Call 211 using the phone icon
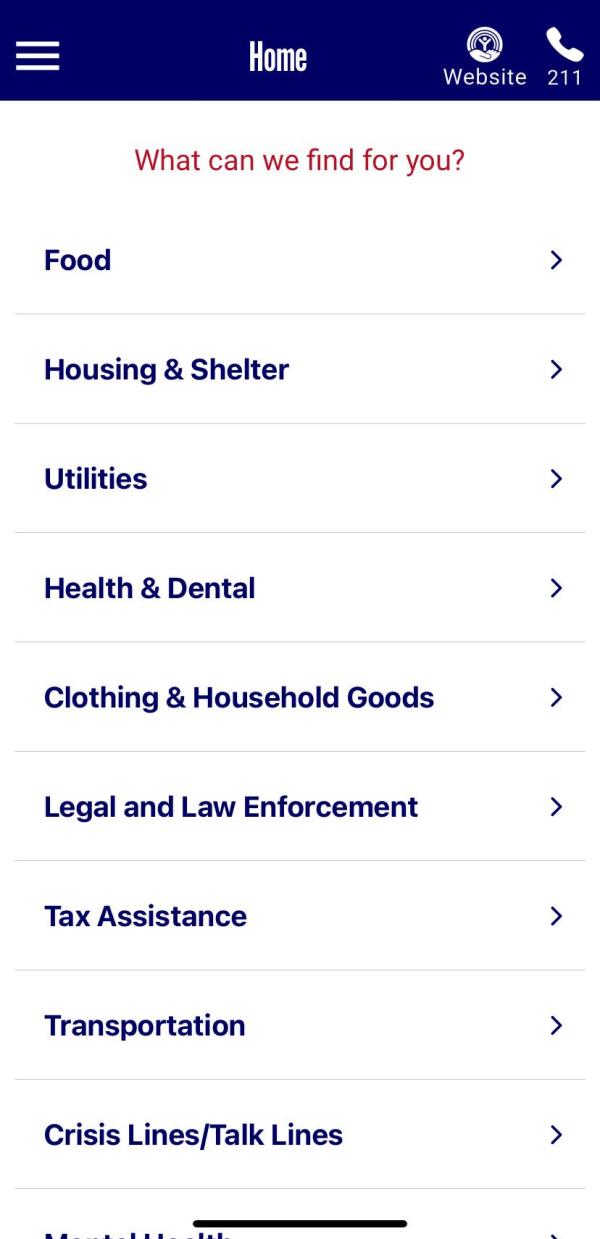 [564, 57]
